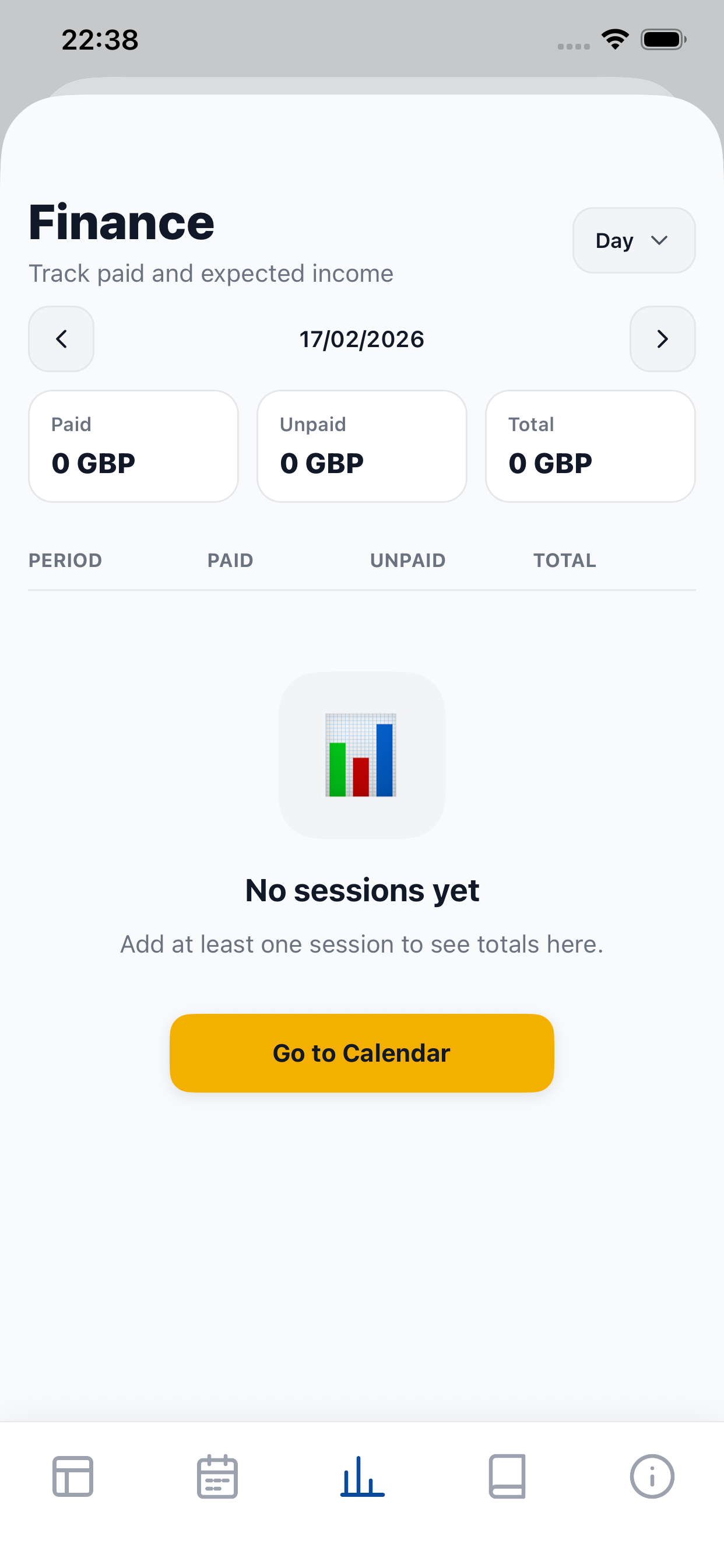Image resolution: width=724 pixels, height=1568 pixels.
Task: Expand the Day selector chevron
Action: click(x=660, y=241)
